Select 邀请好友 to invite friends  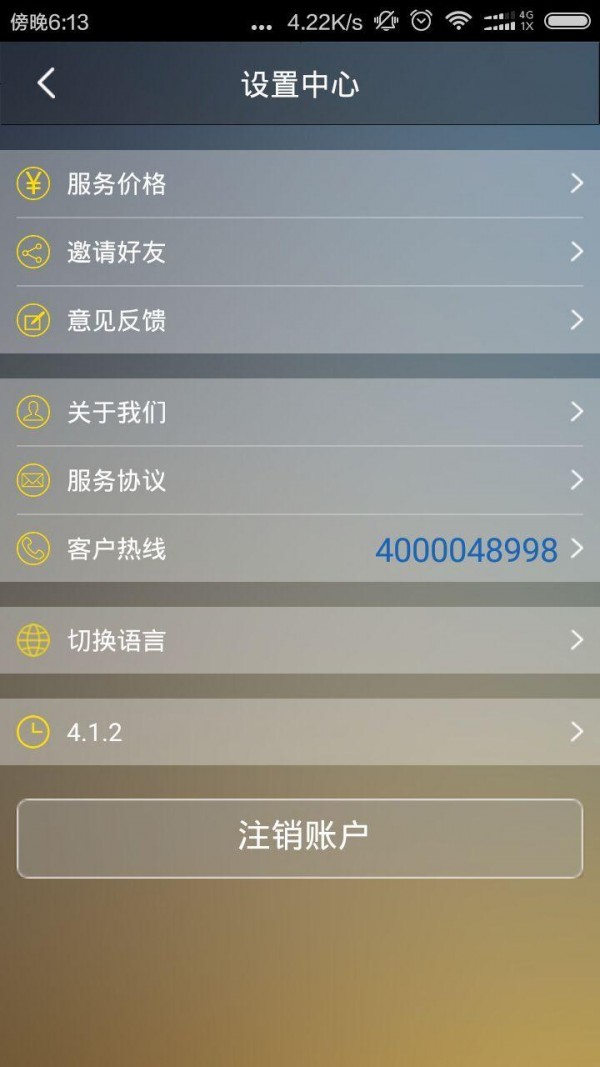point(300,252)
